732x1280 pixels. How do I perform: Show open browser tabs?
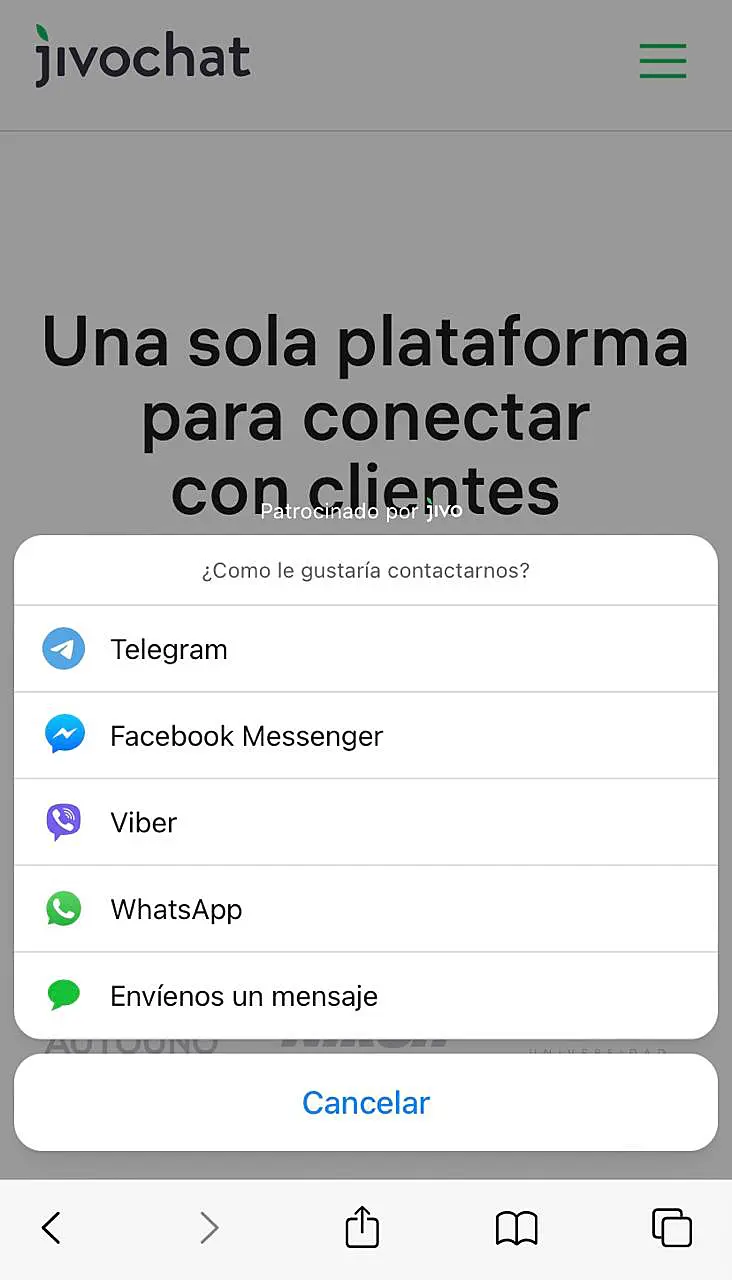671,1227
